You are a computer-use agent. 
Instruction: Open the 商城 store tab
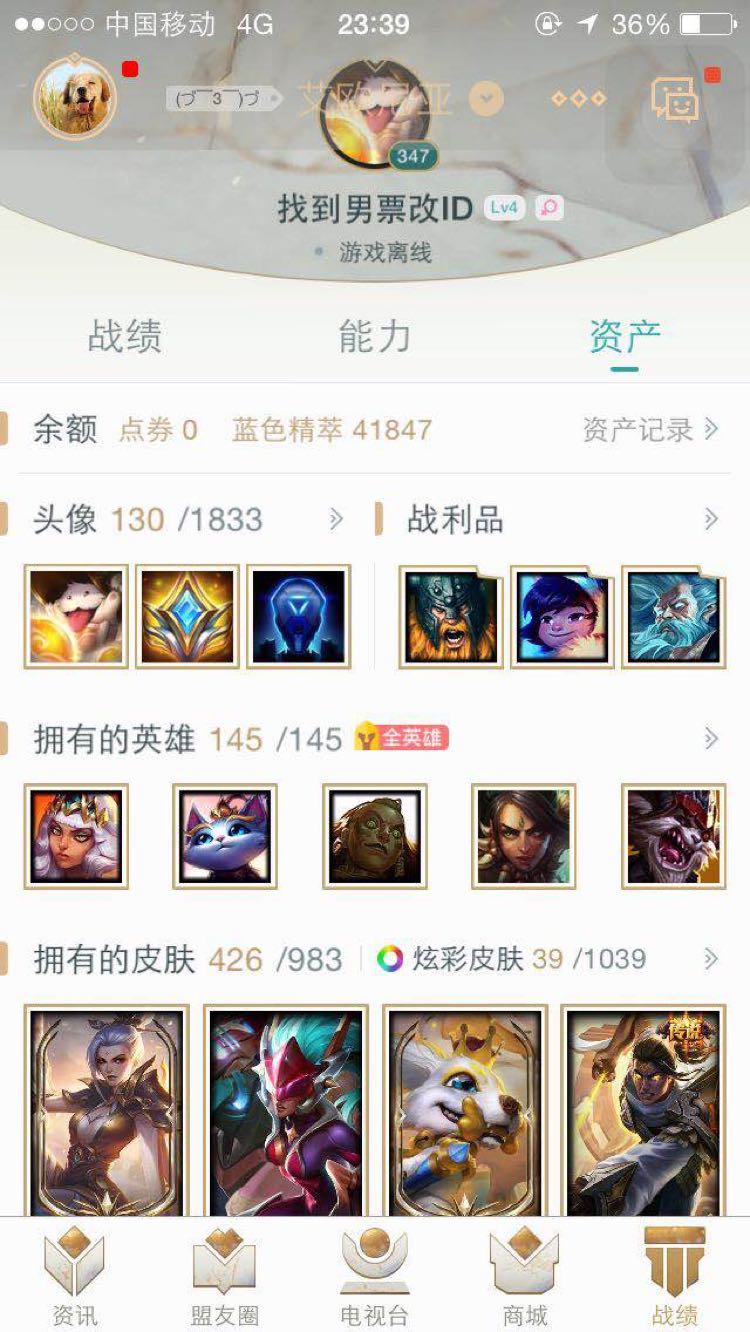pyautogui.click(x=525, y=1277)
